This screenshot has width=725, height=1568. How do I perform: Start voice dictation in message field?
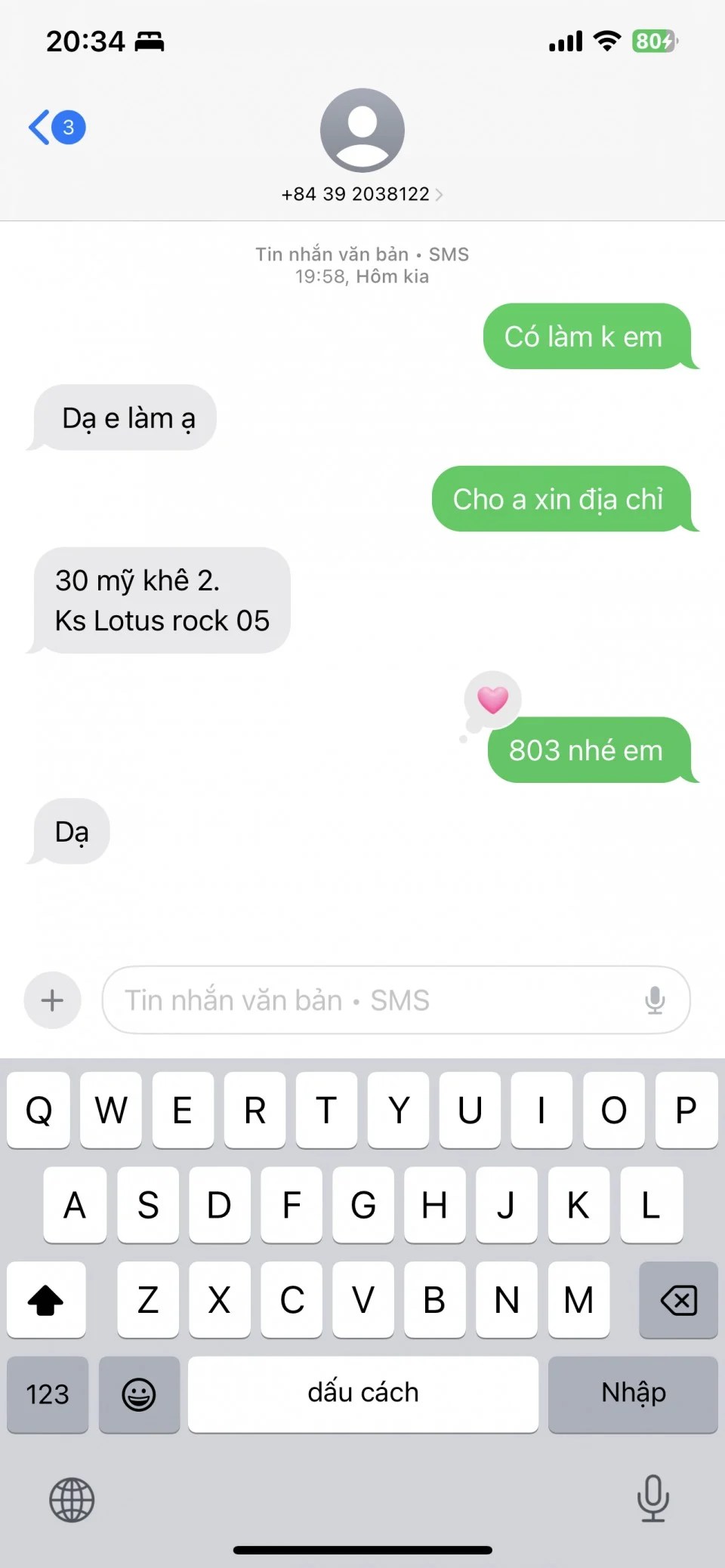pos(655,1000)
